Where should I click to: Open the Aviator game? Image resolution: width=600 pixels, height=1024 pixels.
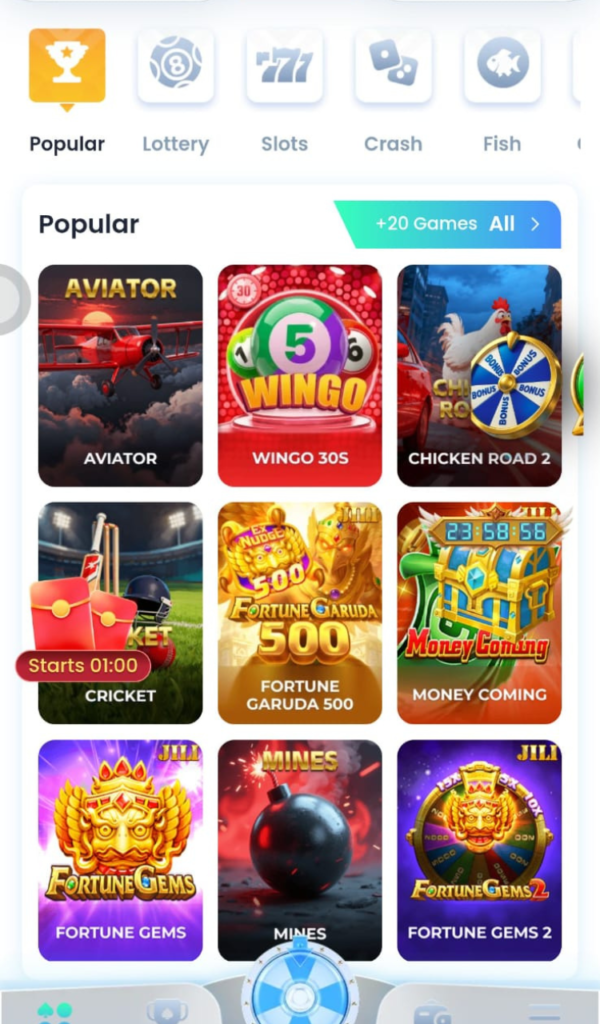120,376
